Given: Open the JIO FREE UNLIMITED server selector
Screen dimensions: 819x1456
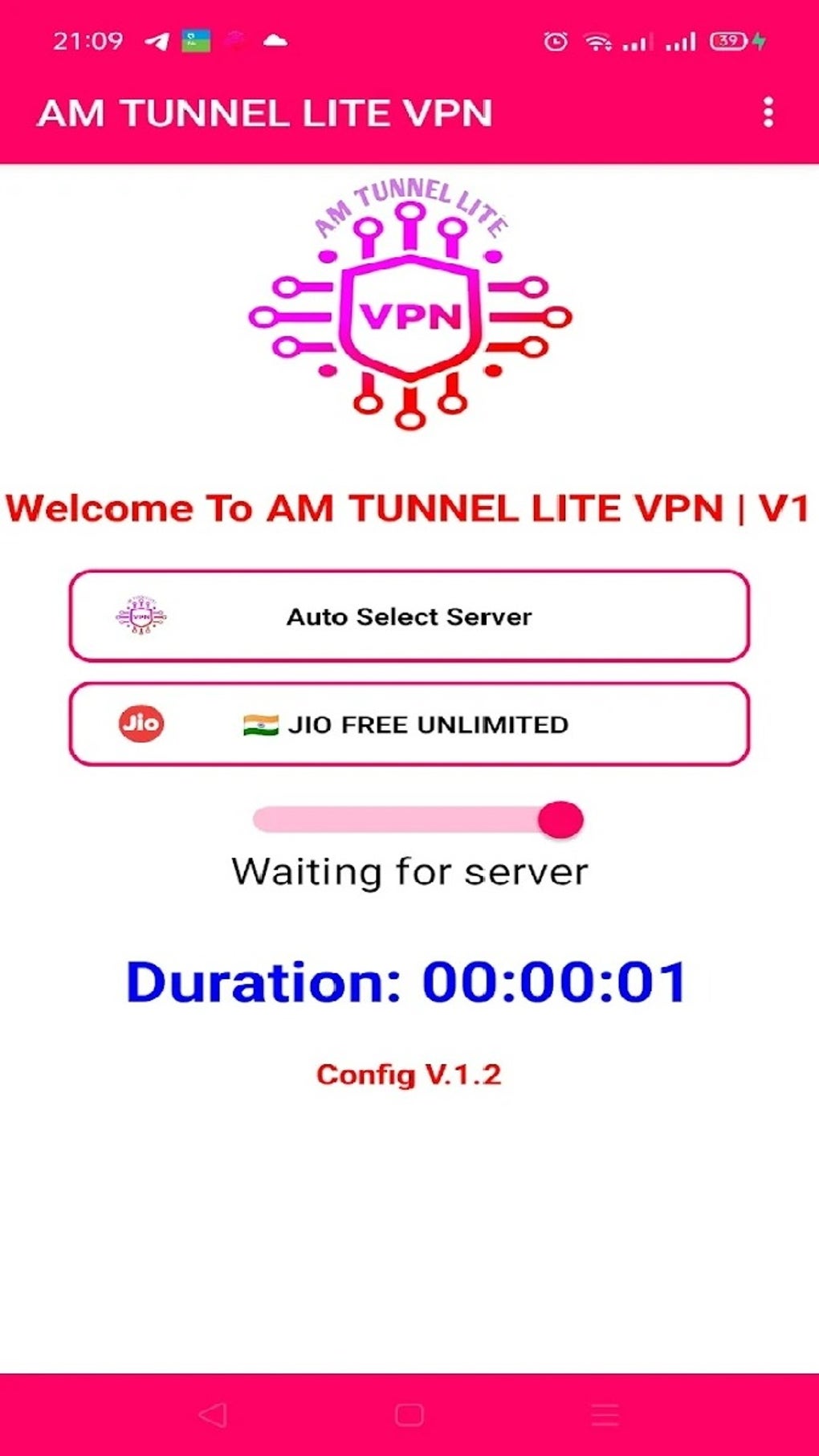Looking at the screenshot, I should [409, 724].
